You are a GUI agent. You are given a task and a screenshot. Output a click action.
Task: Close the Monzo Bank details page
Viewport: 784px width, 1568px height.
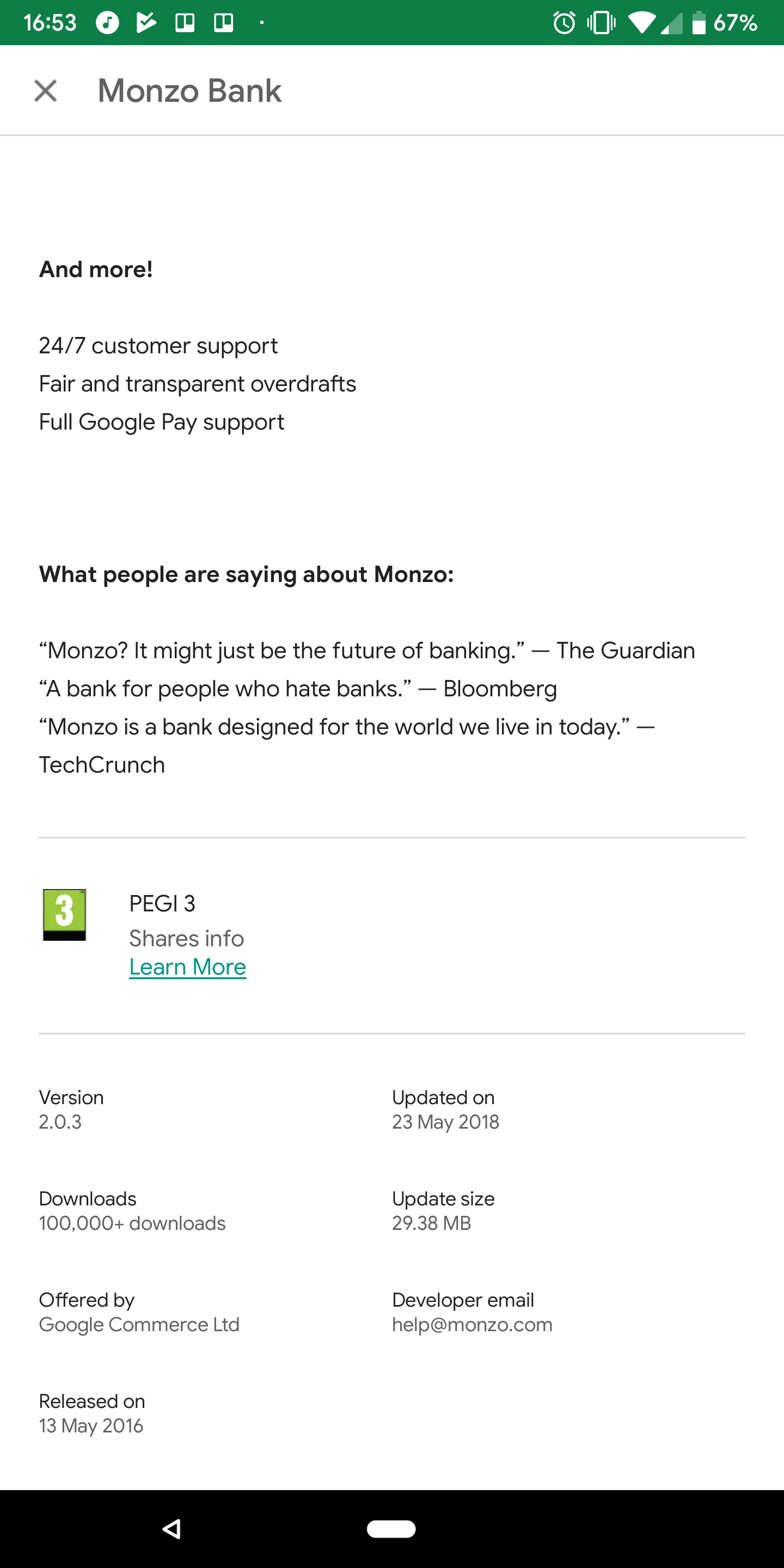tap(46, 91)
